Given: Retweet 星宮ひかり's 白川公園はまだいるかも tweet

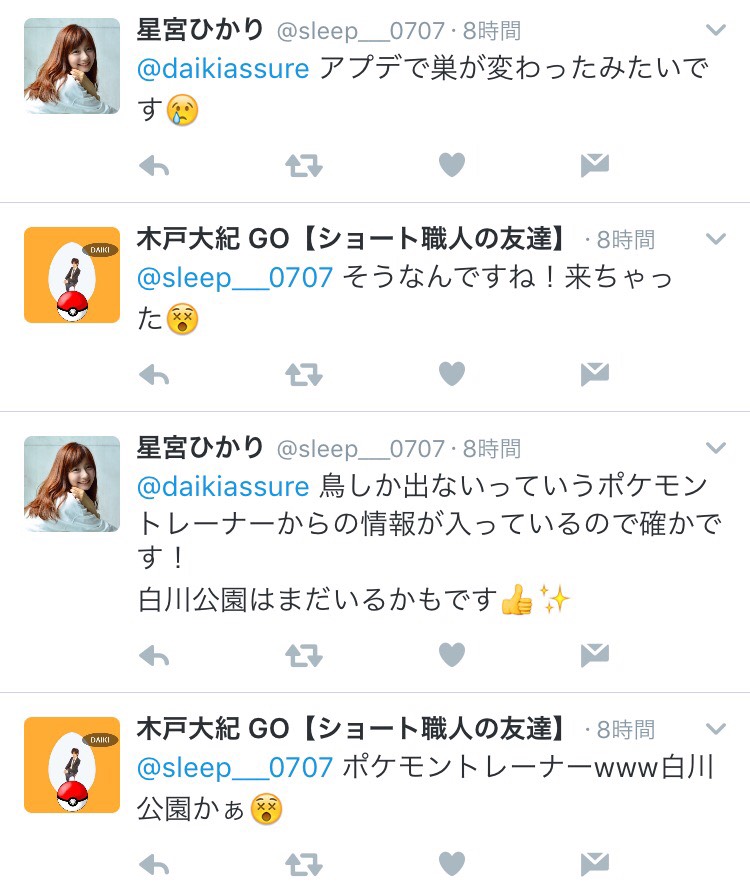Looking at the screenshot, I should 304,655.
